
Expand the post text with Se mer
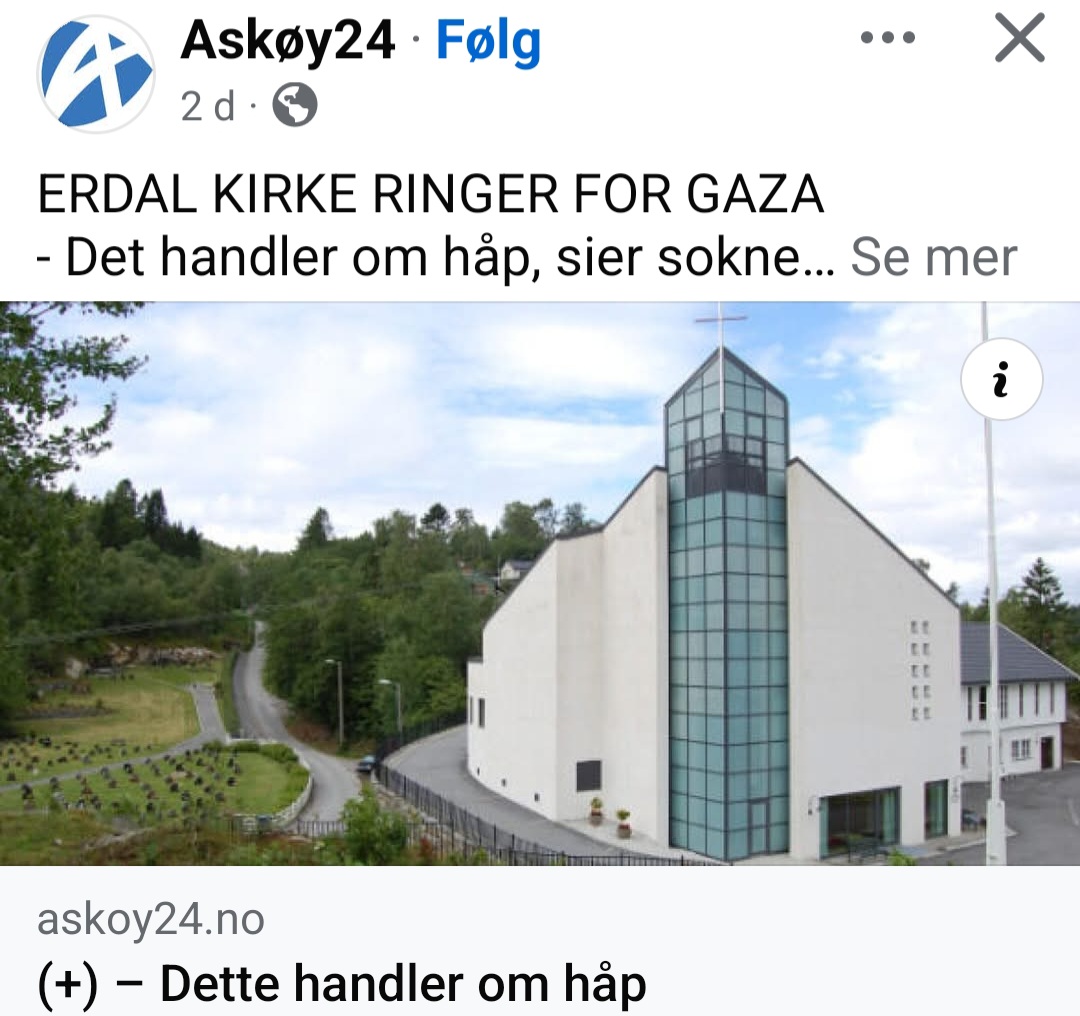[933, 258]
